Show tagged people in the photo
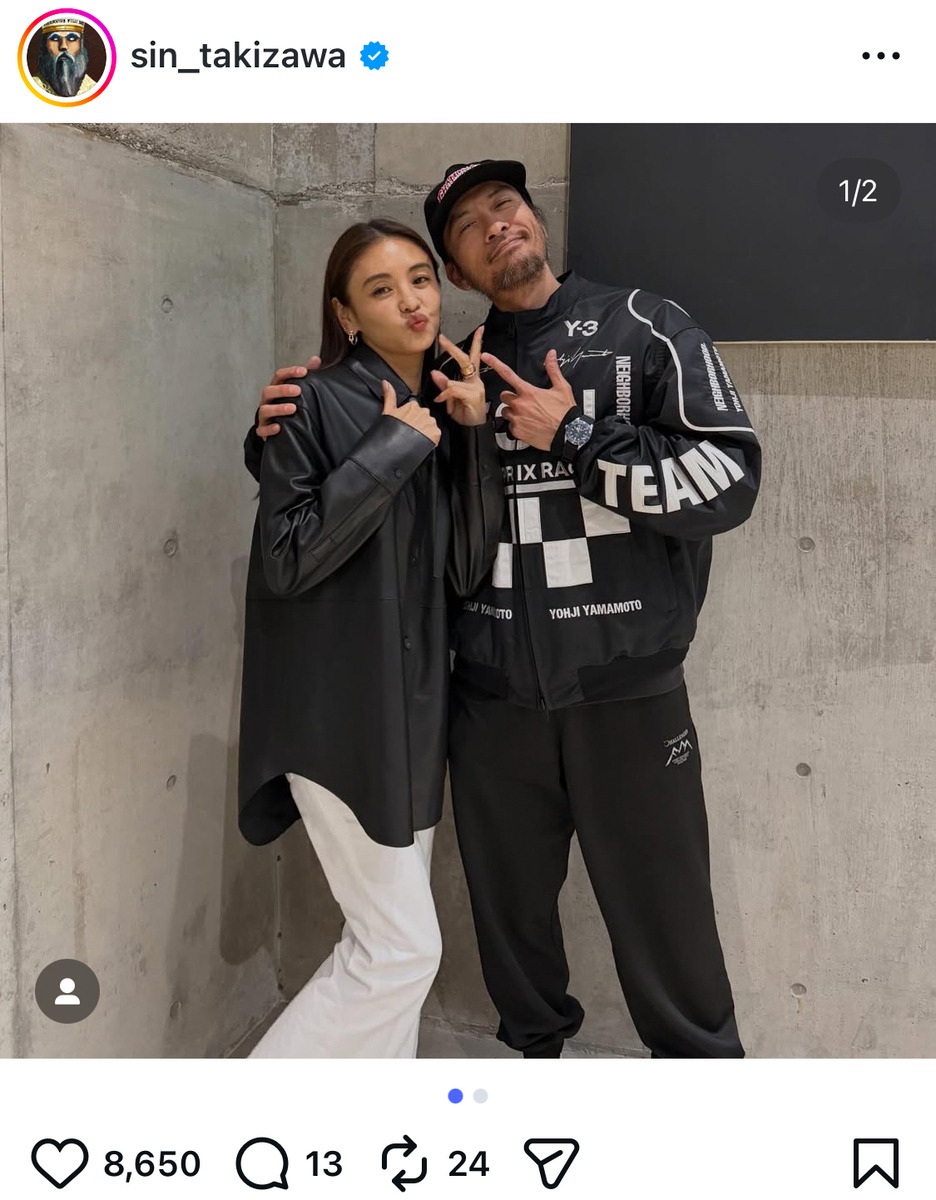Image resolution: width=936 pixels, height=1200 pixels. [67, 991]
